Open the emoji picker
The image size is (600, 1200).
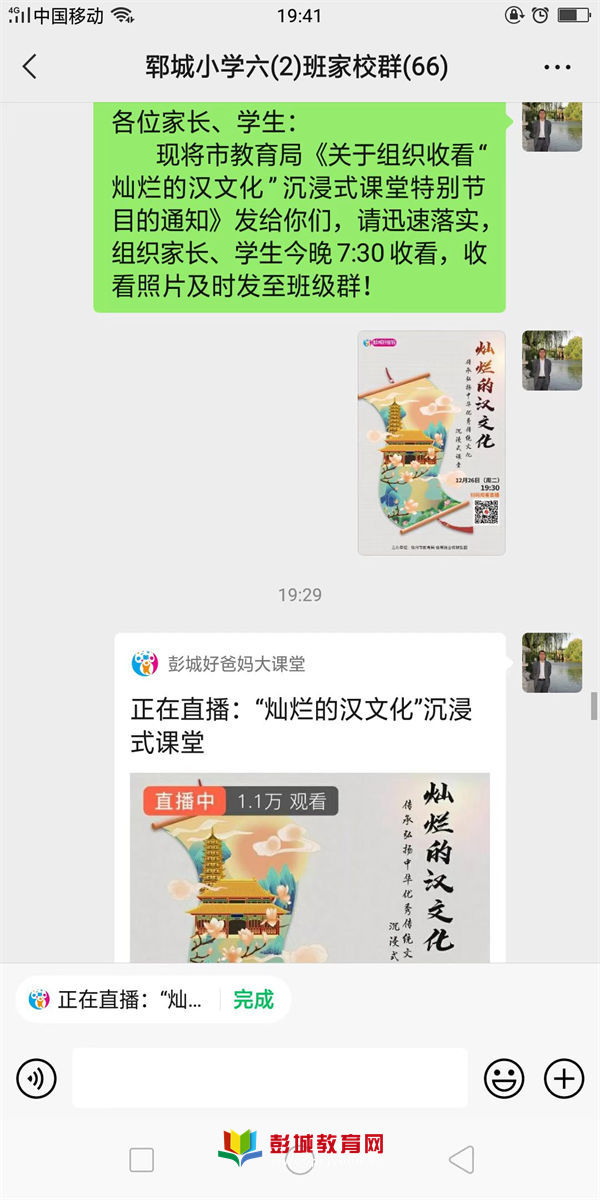point(504,1078)
